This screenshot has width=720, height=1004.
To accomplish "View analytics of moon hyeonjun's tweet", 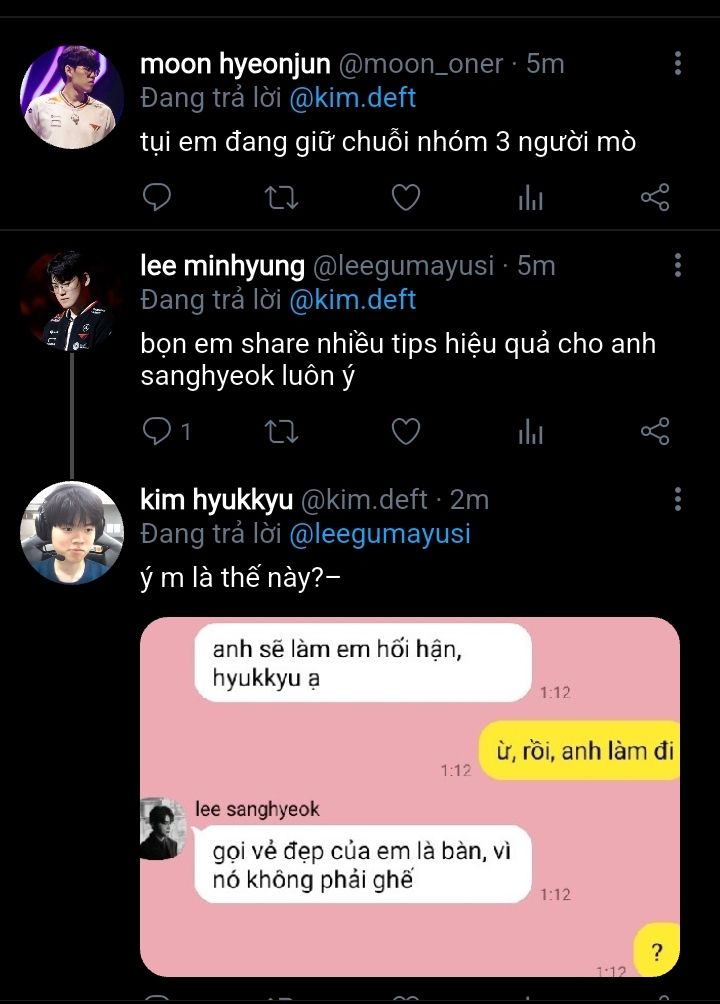I will tap(530, 198).
